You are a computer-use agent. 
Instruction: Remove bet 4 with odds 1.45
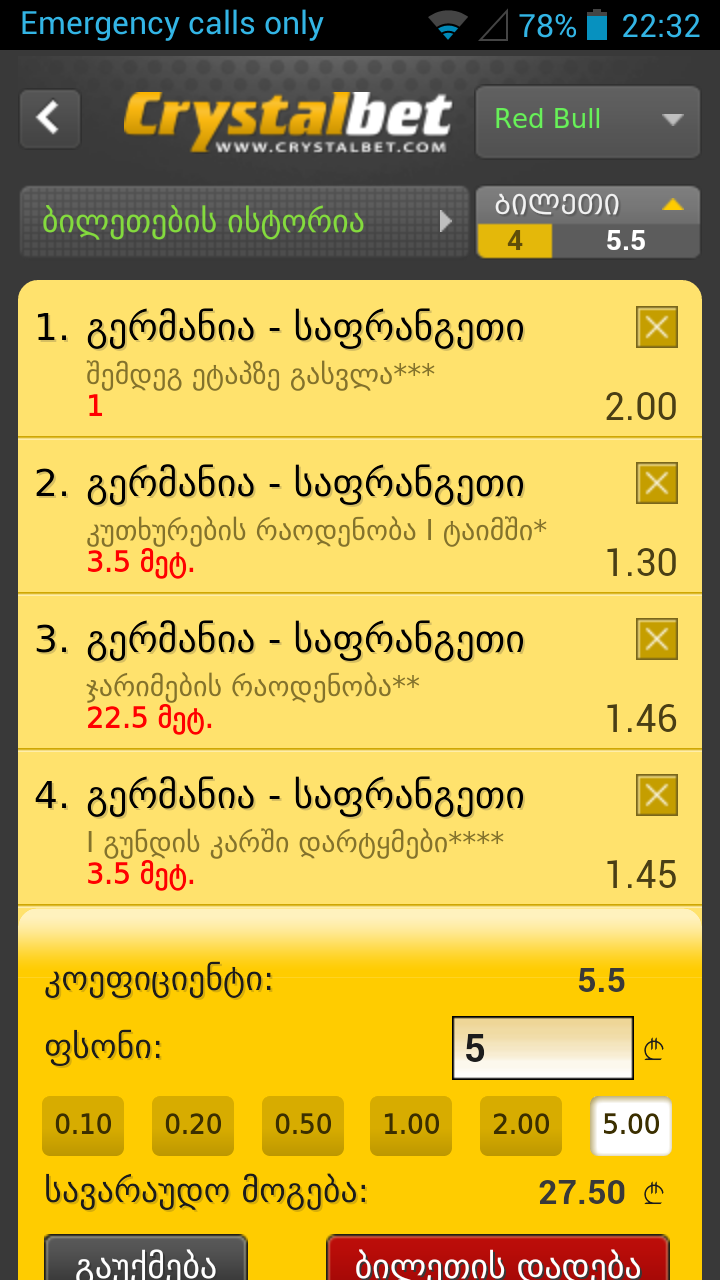[656, 795]
